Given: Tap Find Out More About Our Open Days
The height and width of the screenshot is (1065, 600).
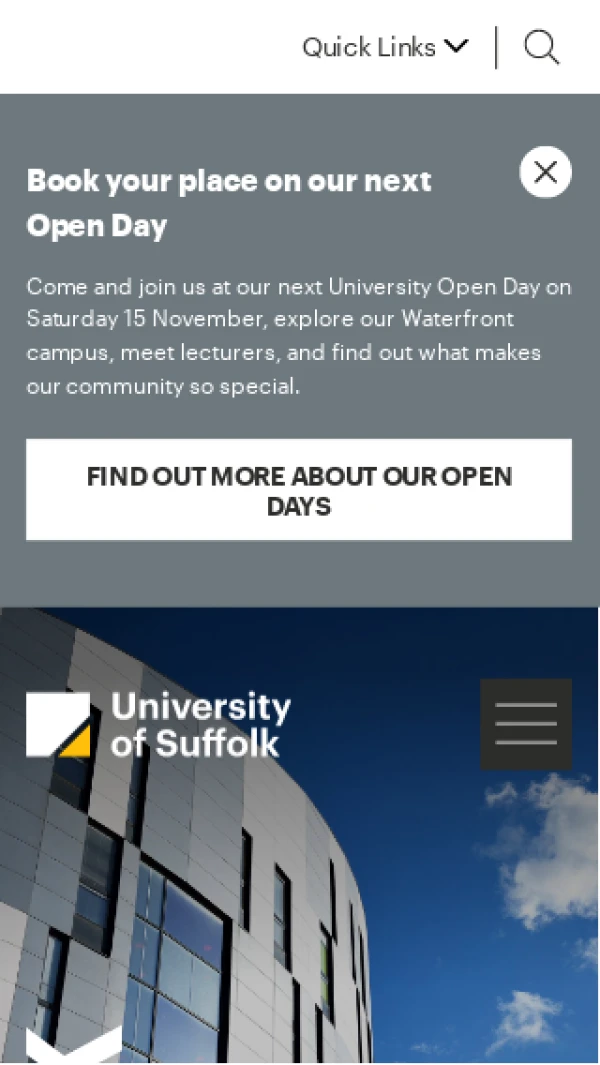Looking at the screenshot, I should coord(299,490).
